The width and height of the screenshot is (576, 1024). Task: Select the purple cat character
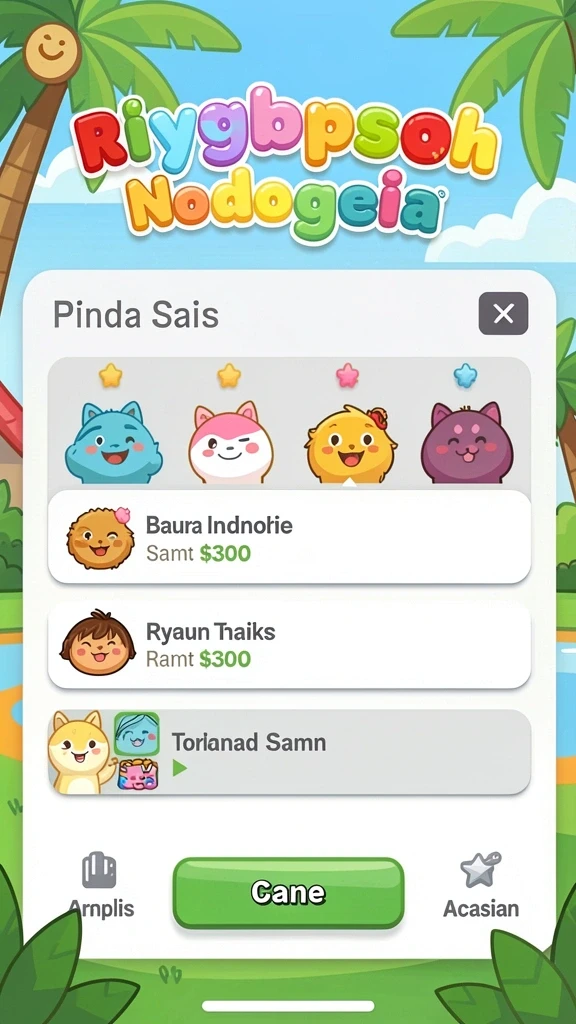click(x=466, y=443)
